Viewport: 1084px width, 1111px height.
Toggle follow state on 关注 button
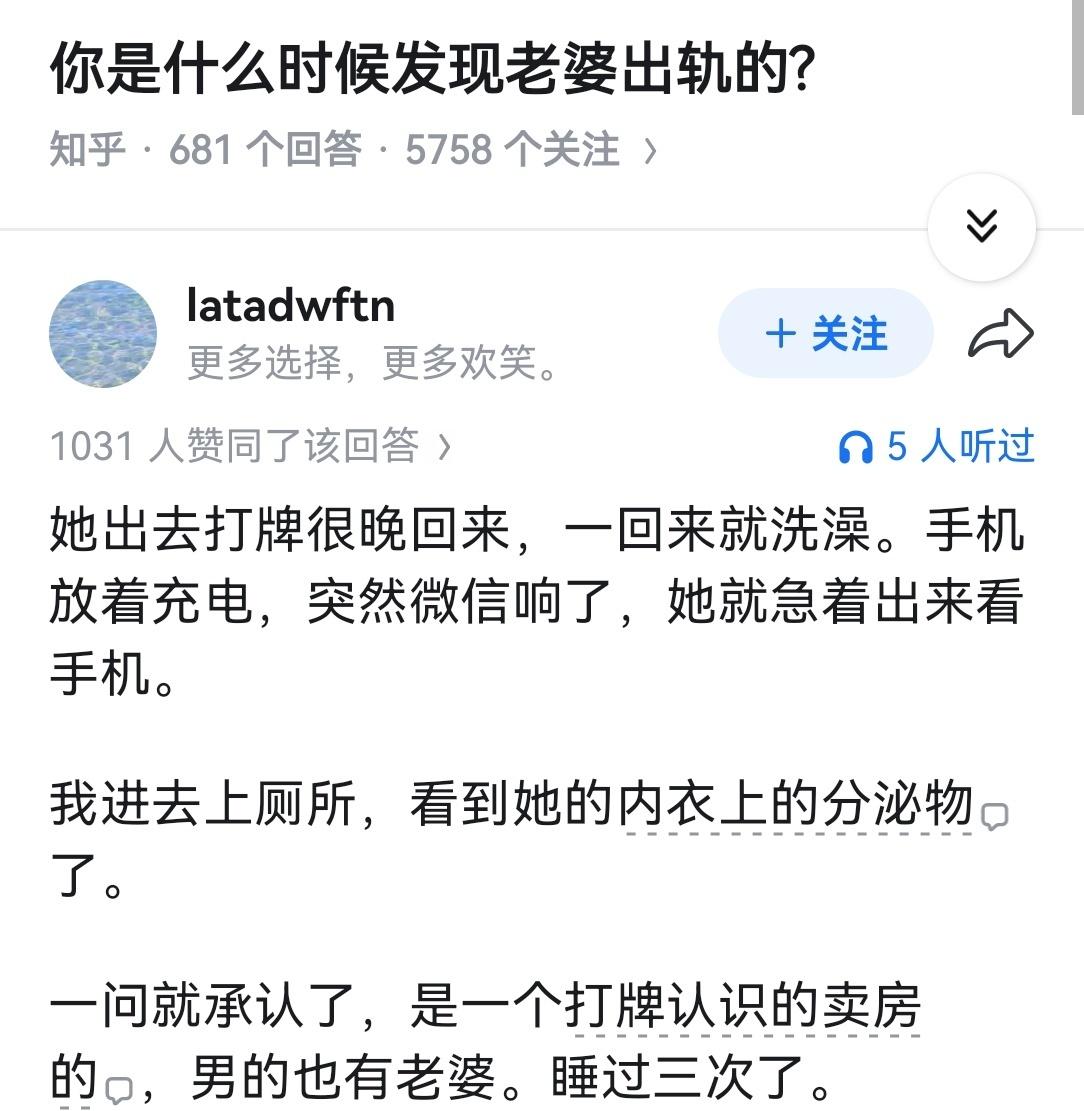(x=826, y=335)
